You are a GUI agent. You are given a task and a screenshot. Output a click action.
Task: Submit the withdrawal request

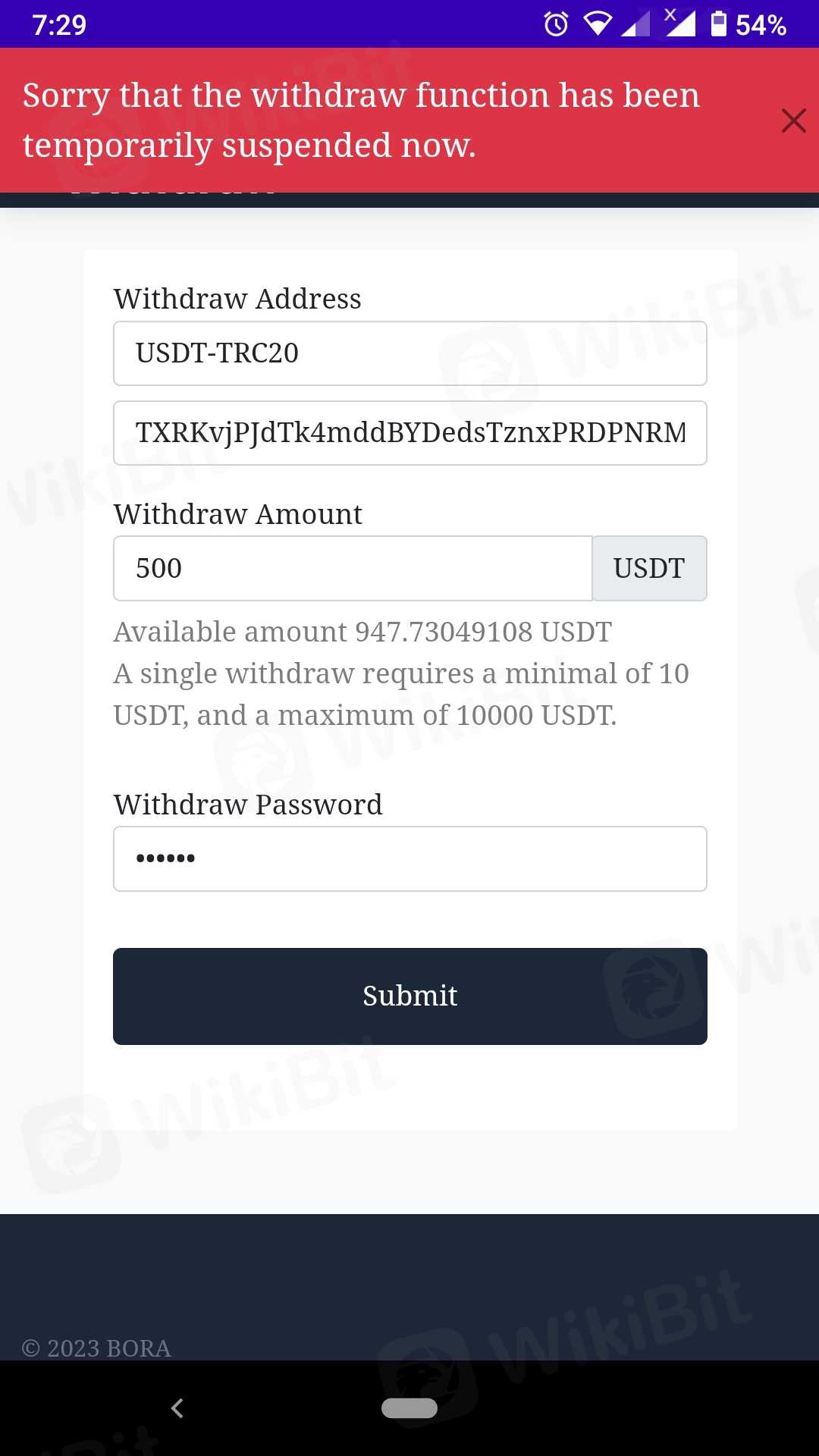click(409, 996)
